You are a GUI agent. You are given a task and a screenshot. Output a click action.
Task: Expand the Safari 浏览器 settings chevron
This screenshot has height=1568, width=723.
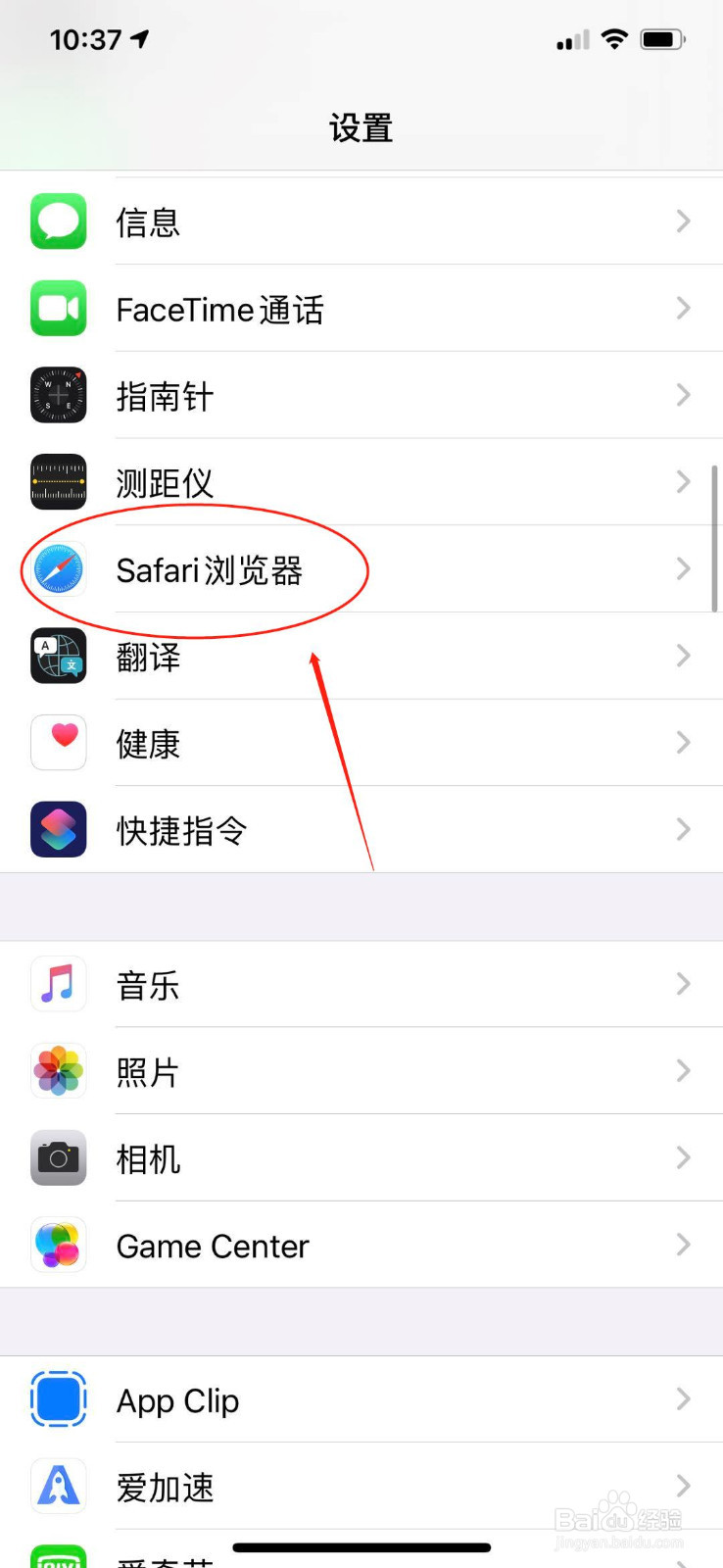tap(683, 568)
